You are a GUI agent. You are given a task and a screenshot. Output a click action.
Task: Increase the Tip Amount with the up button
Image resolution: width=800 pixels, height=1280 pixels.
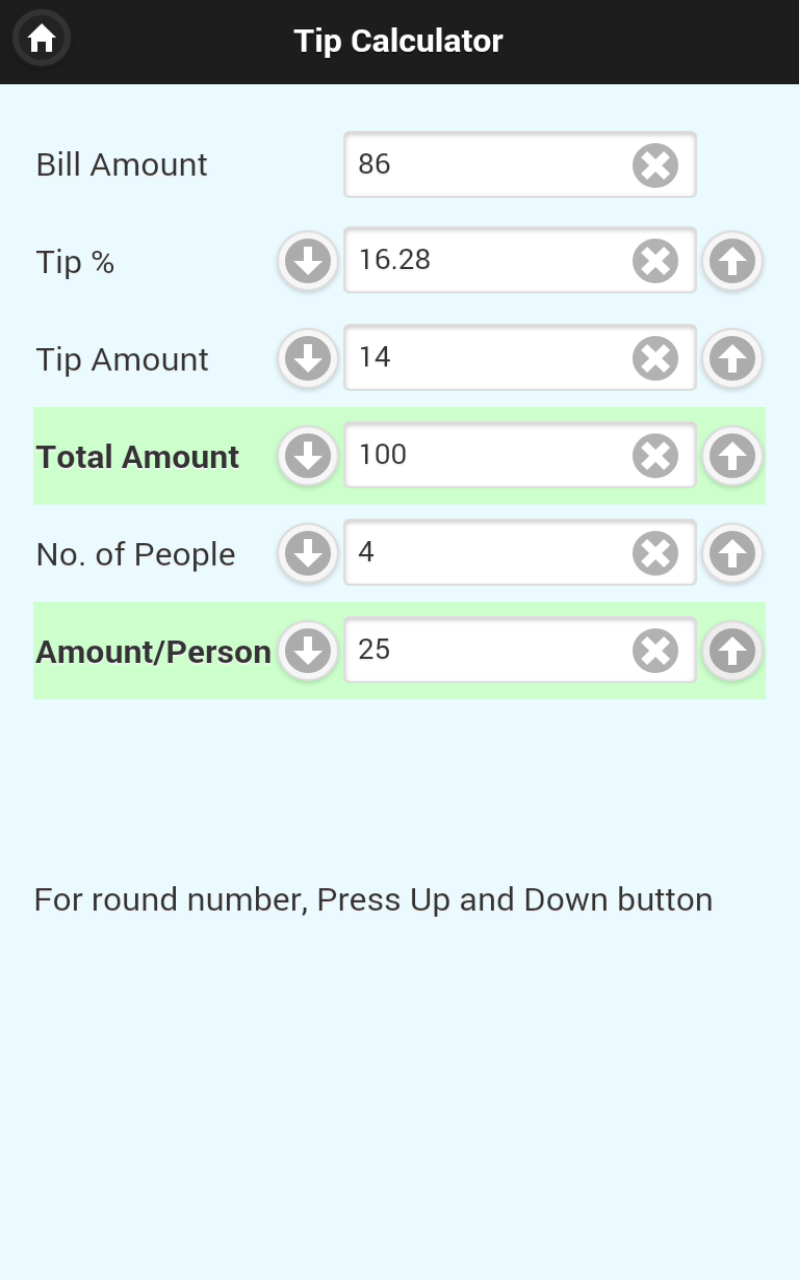(x=732, y=358)
